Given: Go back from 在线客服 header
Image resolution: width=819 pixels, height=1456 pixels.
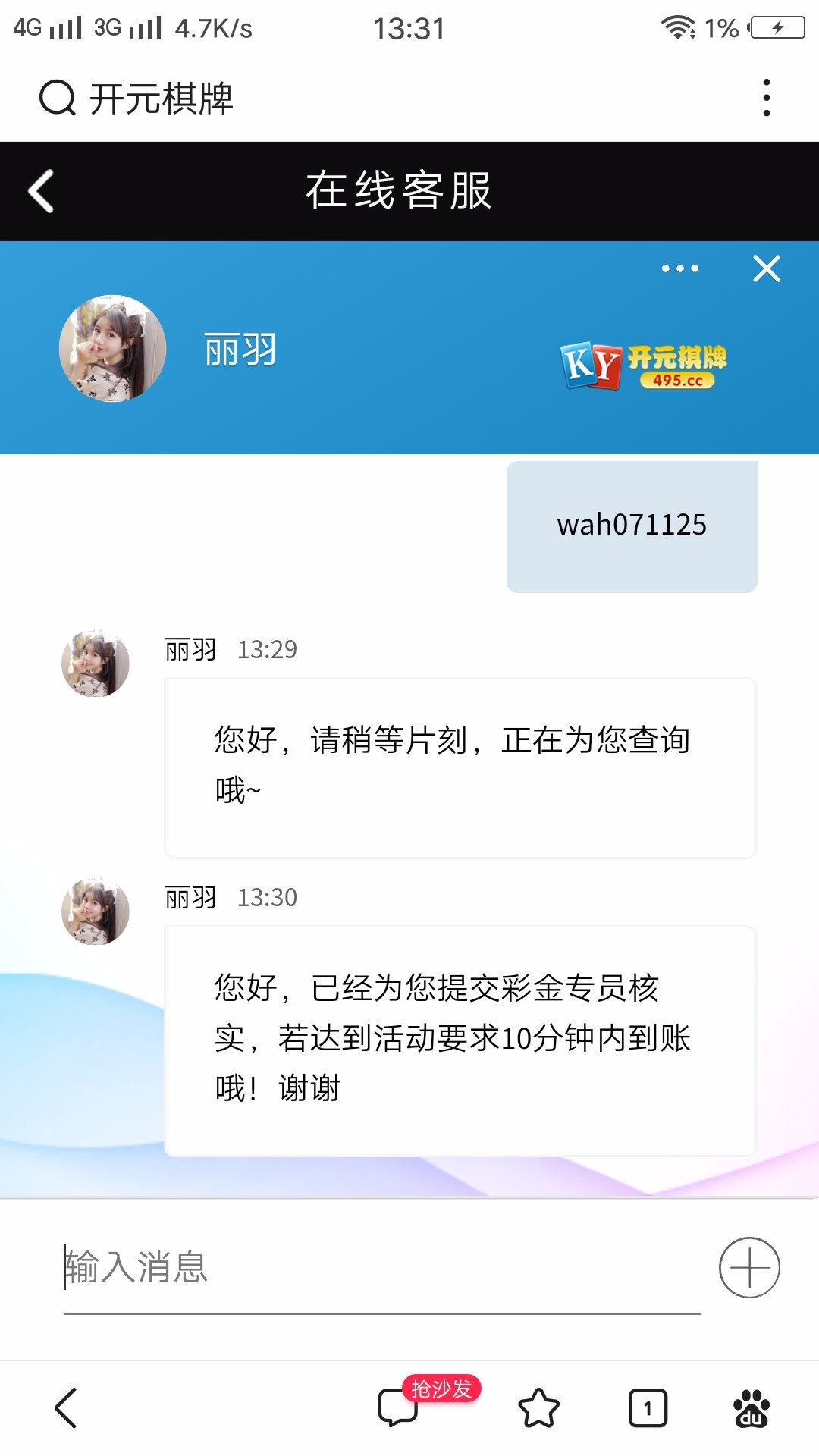Looking at the screenshot, I should tap(42, 190).
